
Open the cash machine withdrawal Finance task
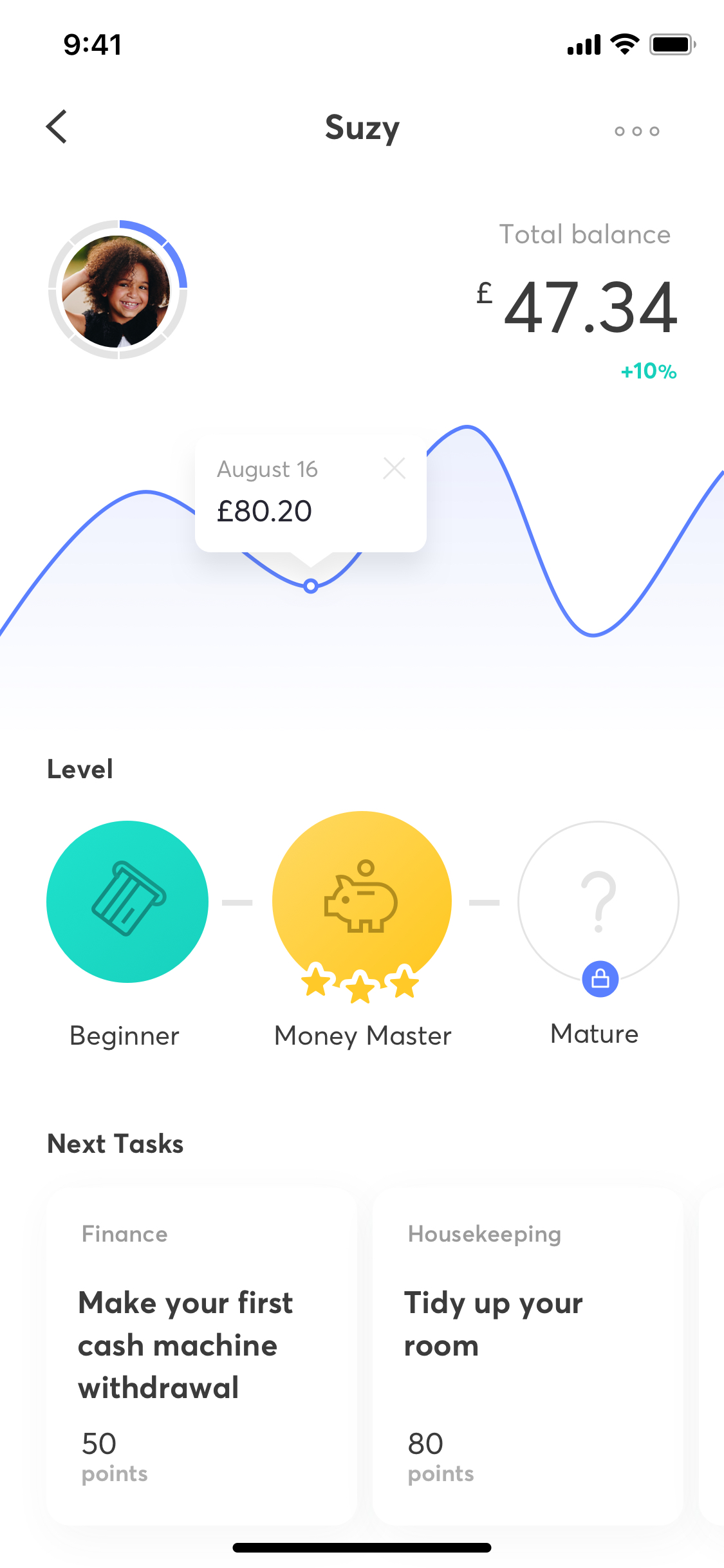pyautogui.click(x=202, y=1357)
